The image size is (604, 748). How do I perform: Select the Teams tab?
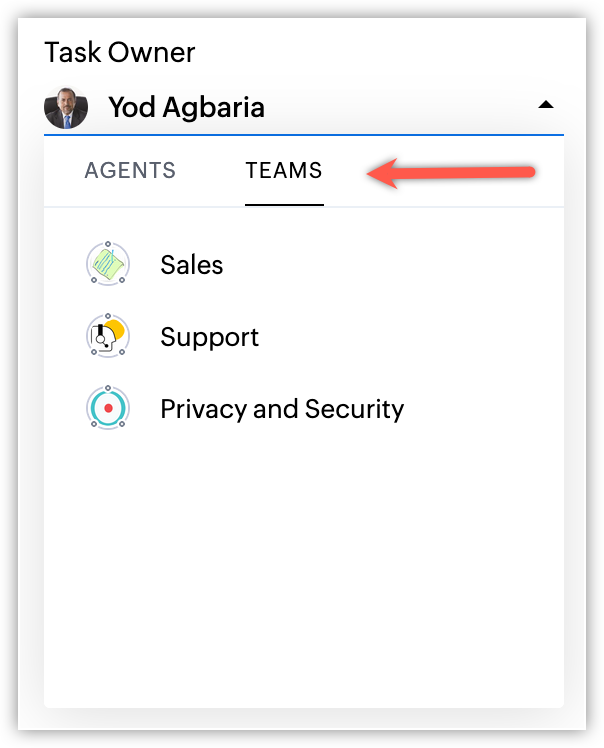pos(284,171)
